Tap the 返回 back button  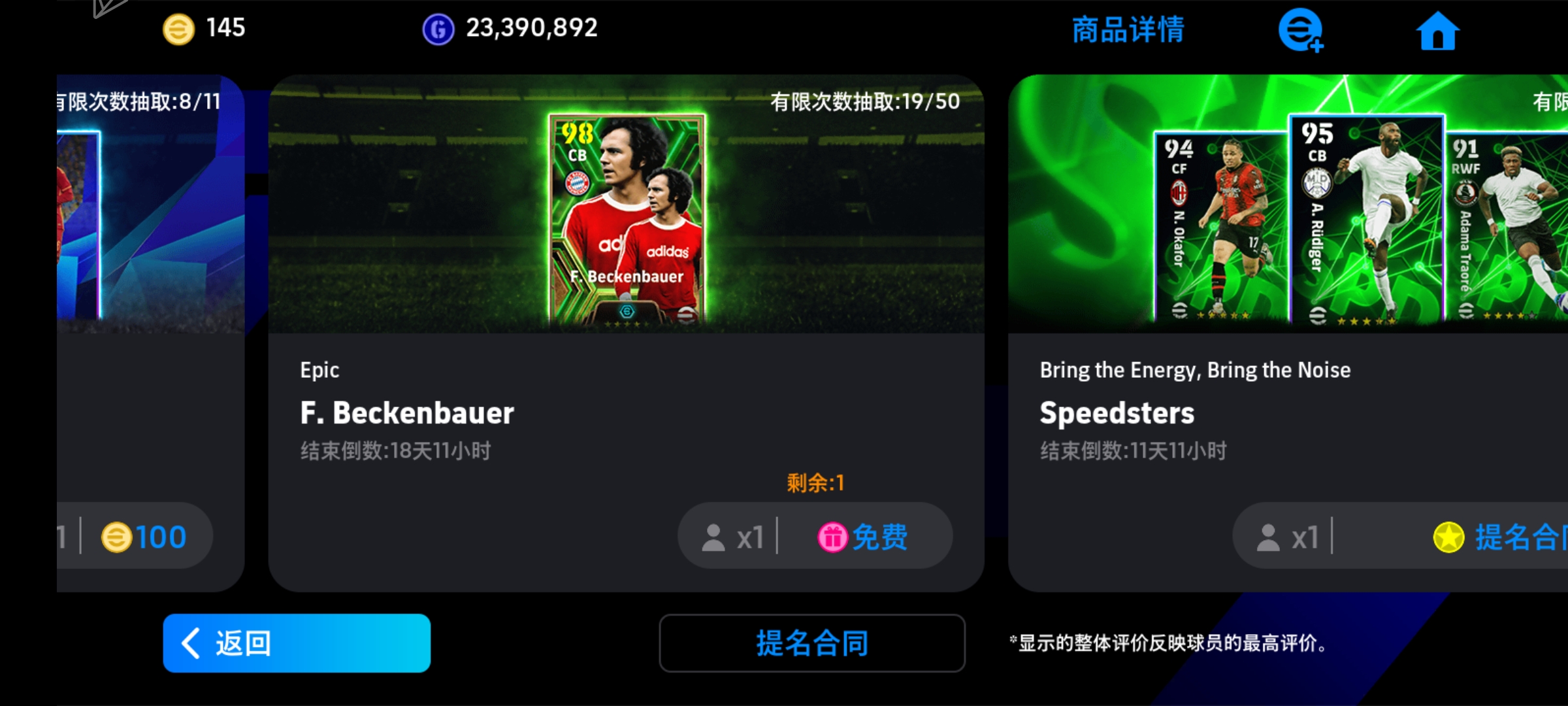(297, 643)
